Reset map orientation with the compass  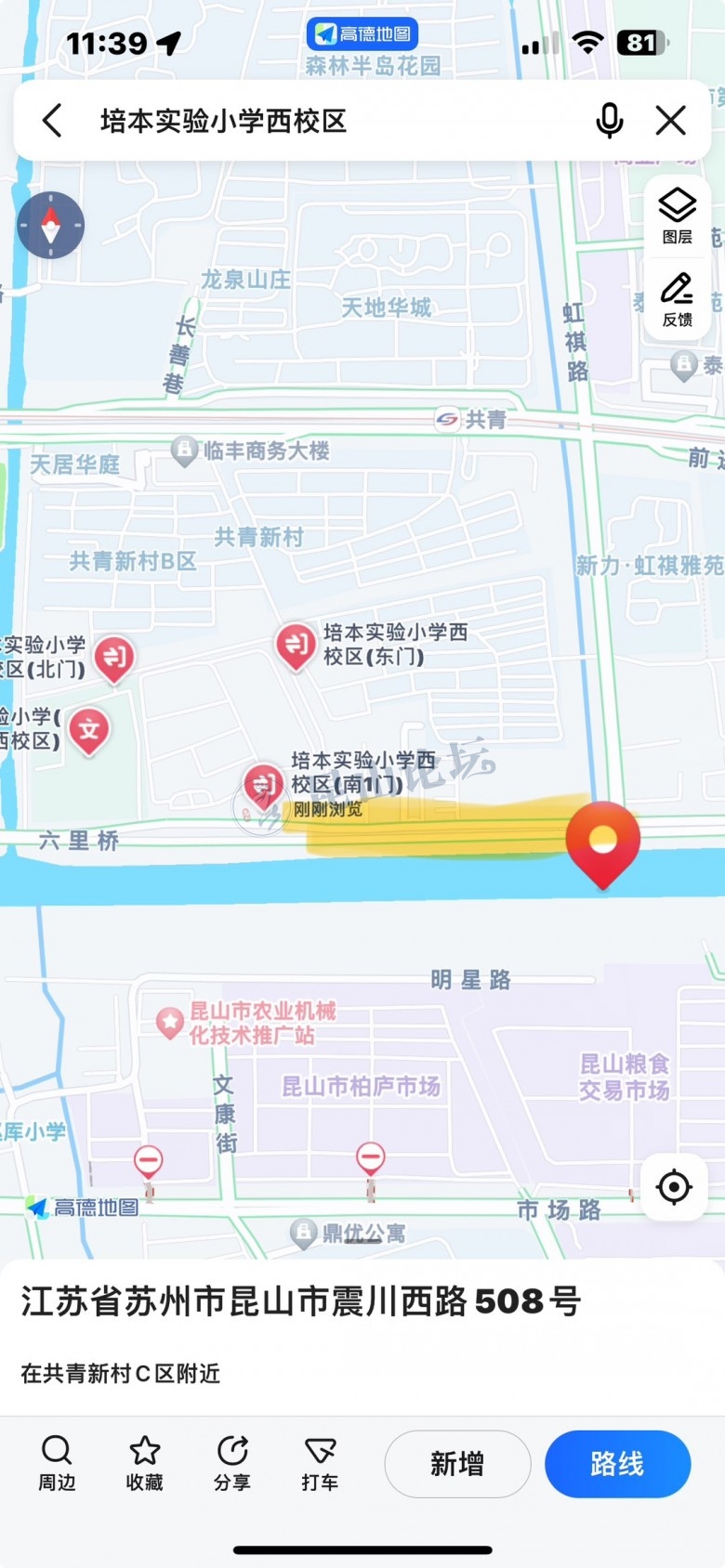coord(51,225)
